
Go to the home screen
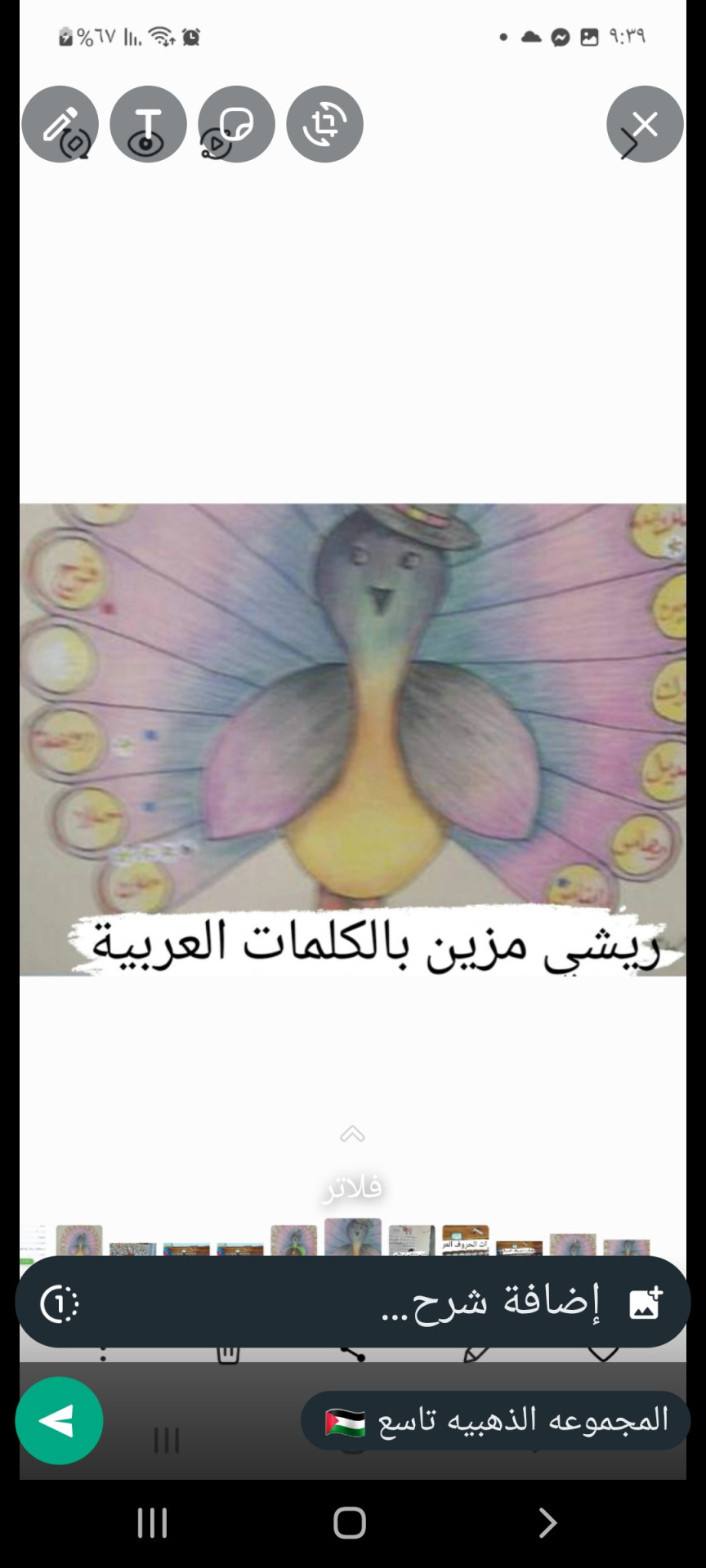[350, 1522]
